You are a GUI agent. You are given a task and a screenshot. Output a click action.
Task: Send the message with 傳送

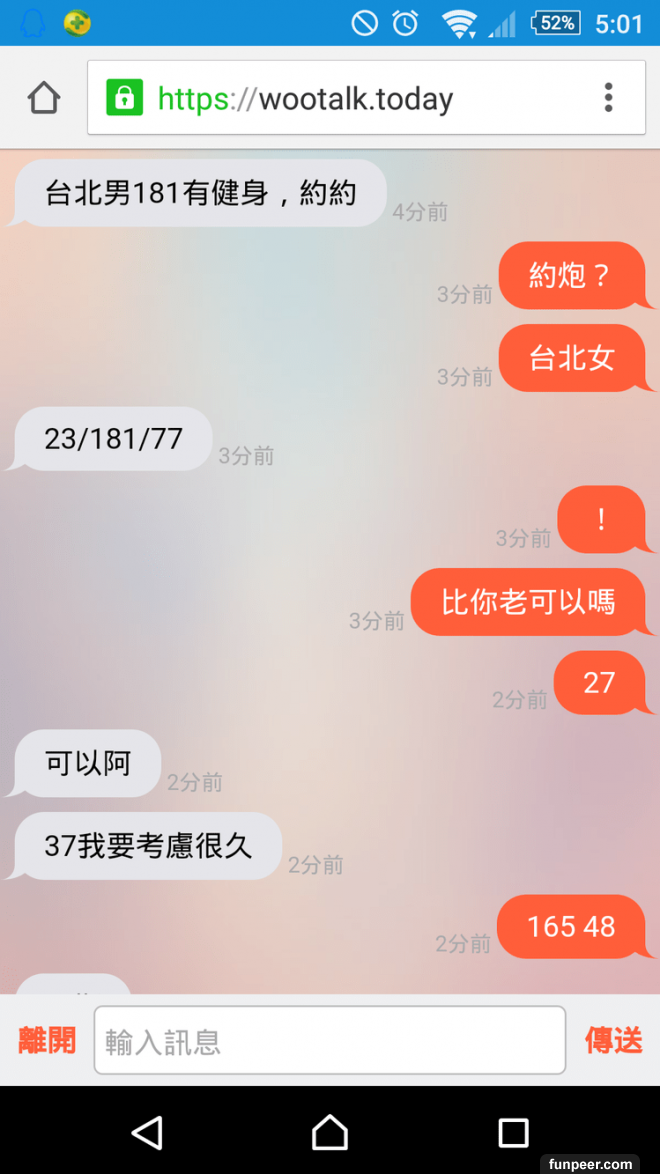(x=613, y=1040)
